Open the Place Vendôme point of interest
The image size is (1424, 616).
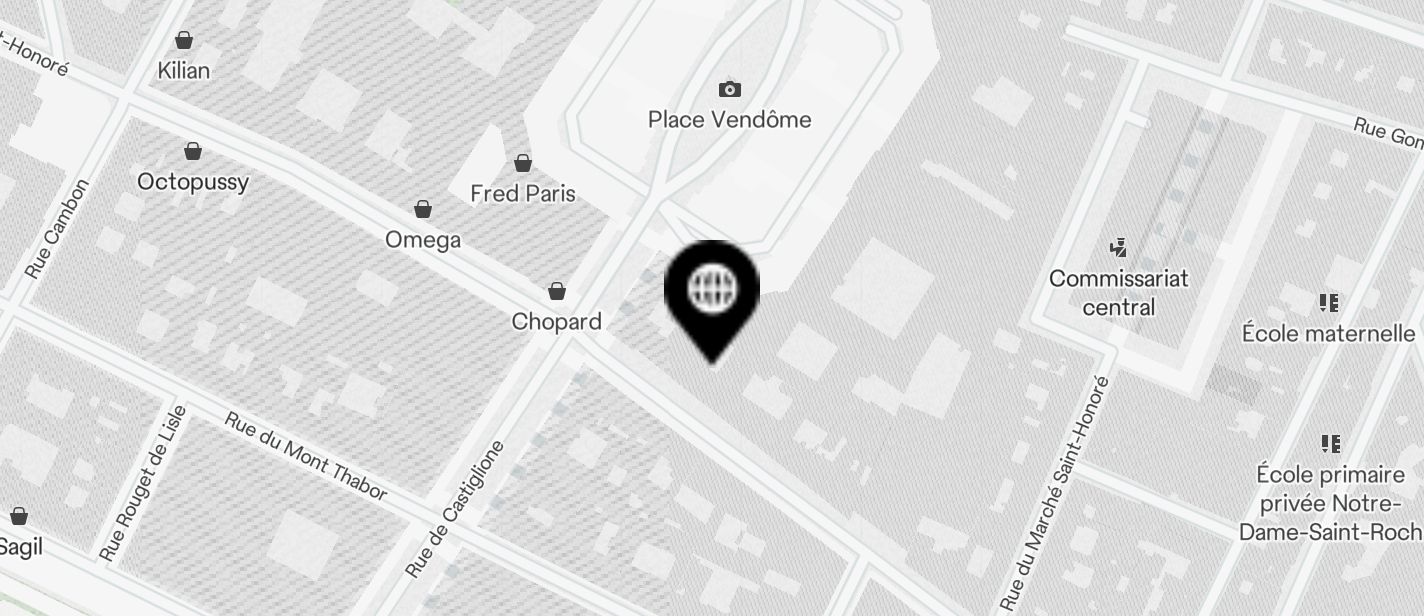pyautogui.click(x=730, y=90)
